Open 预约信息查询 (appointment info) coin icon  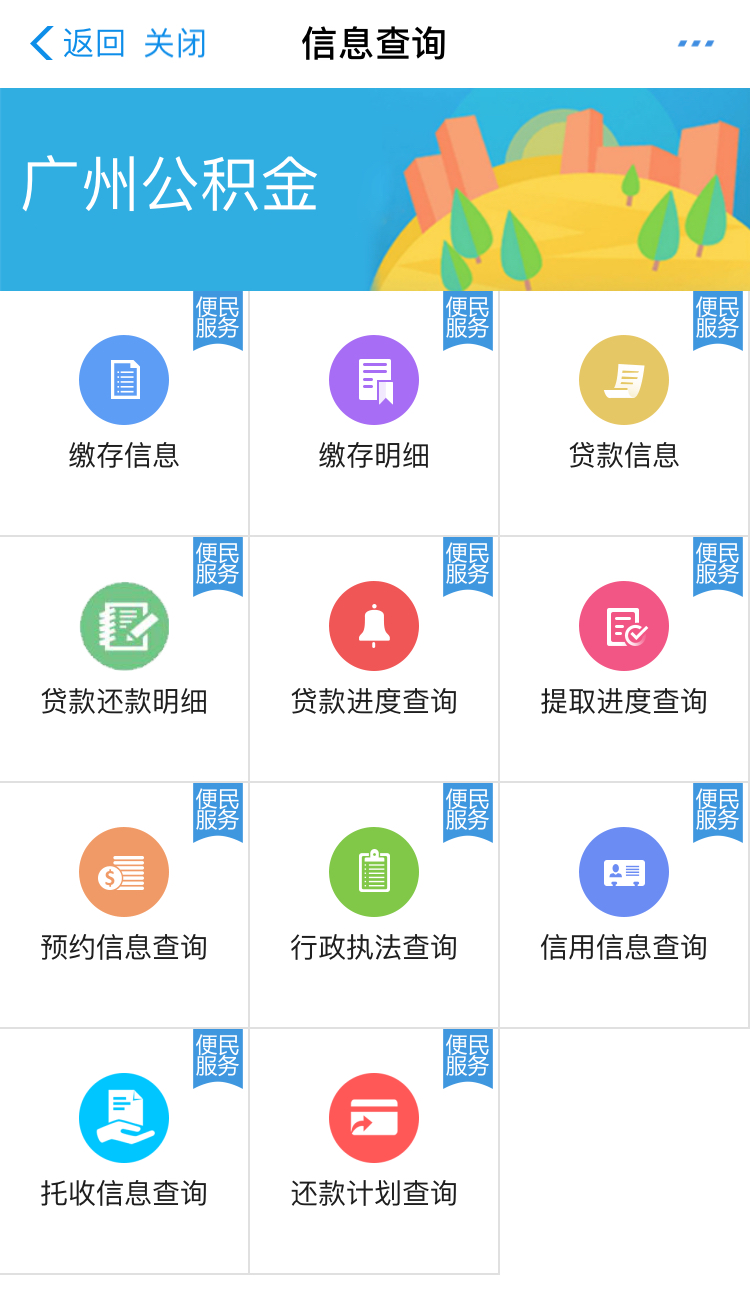coord(124,872)
